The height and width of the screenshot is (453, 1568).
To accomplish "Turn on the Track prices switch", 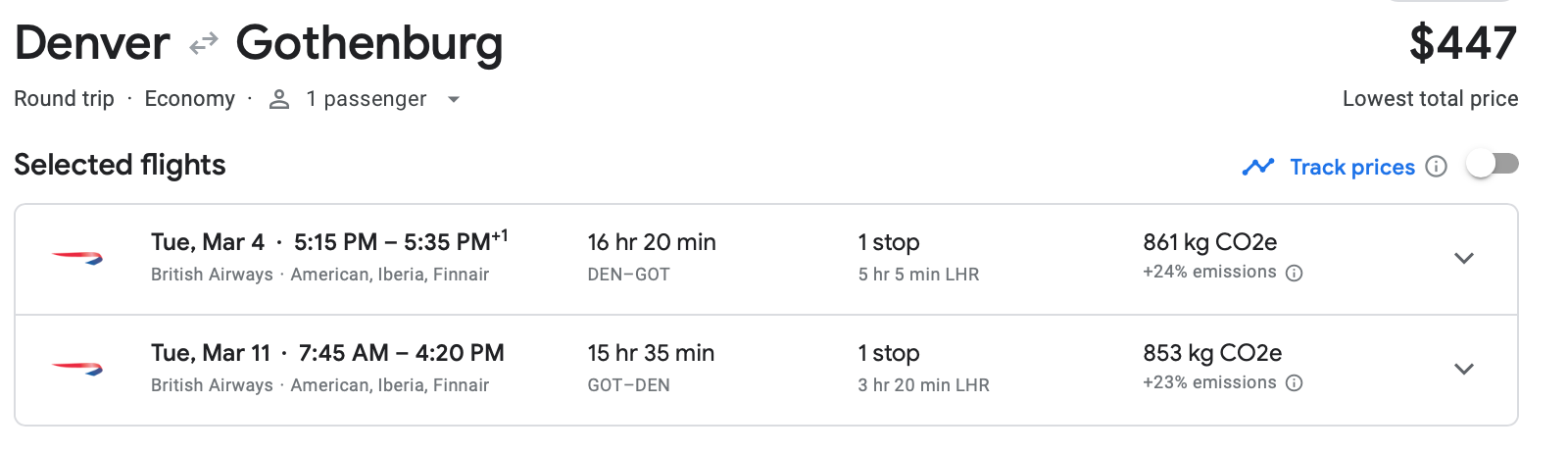I will [x=1492, y=165].
